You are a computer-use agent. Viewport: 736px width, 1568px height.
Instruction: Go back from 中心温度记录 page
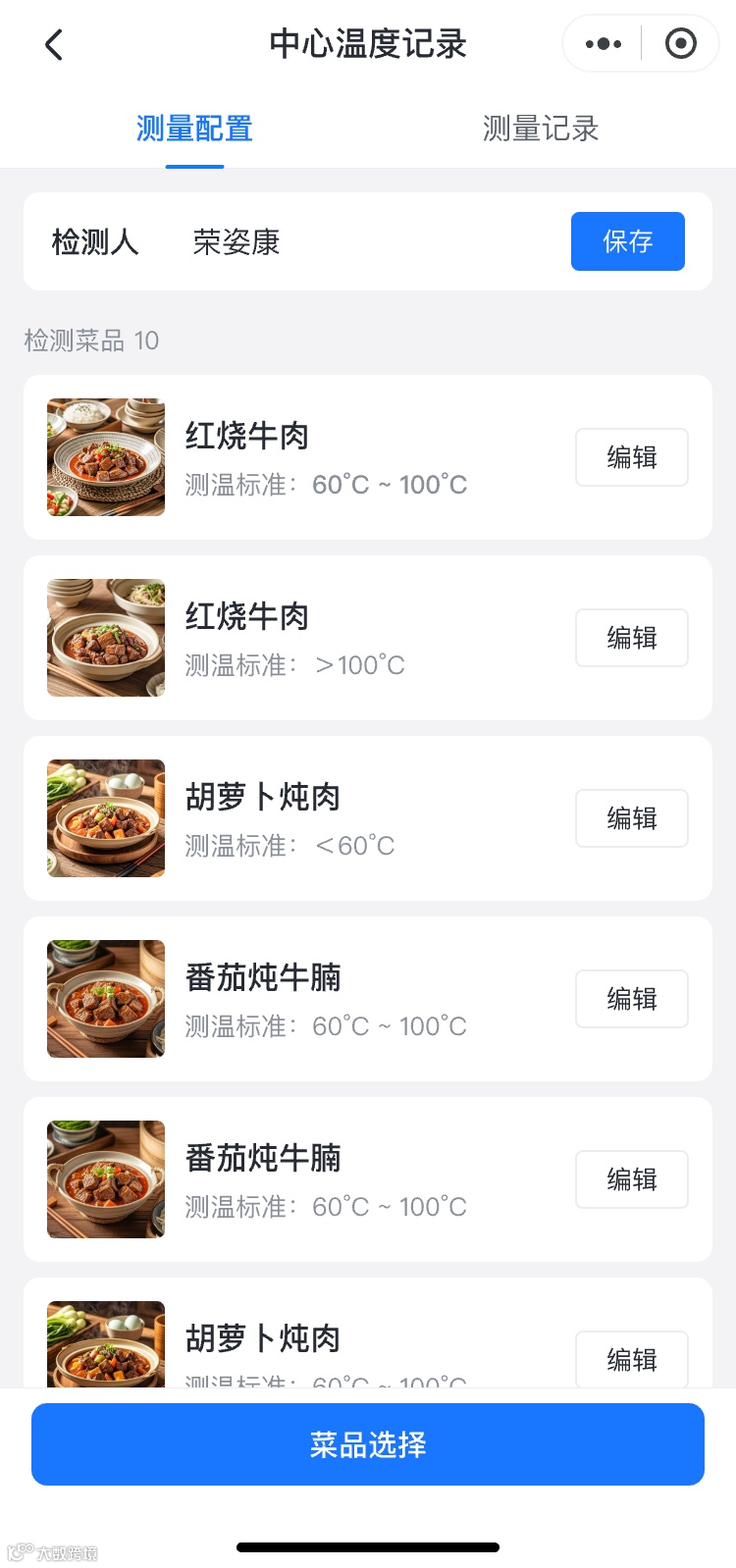click(x=54, y=44)
